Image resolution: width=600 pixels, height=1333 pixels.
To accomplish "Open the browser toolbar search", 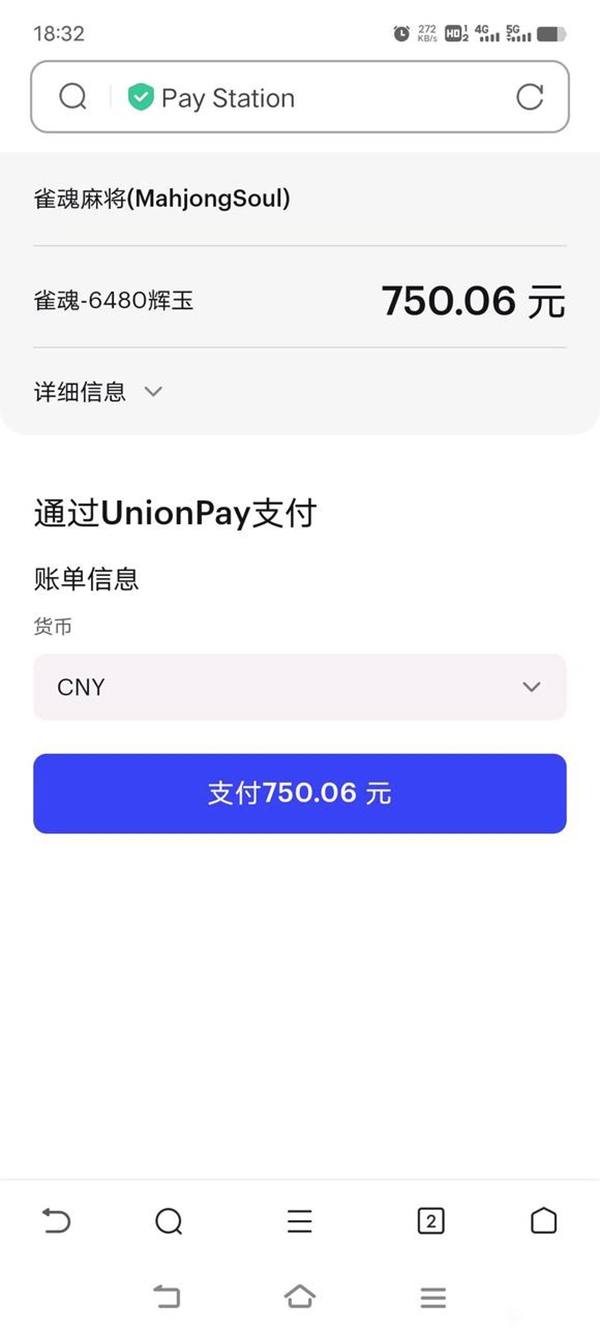I will click(x=169, y=1221).
